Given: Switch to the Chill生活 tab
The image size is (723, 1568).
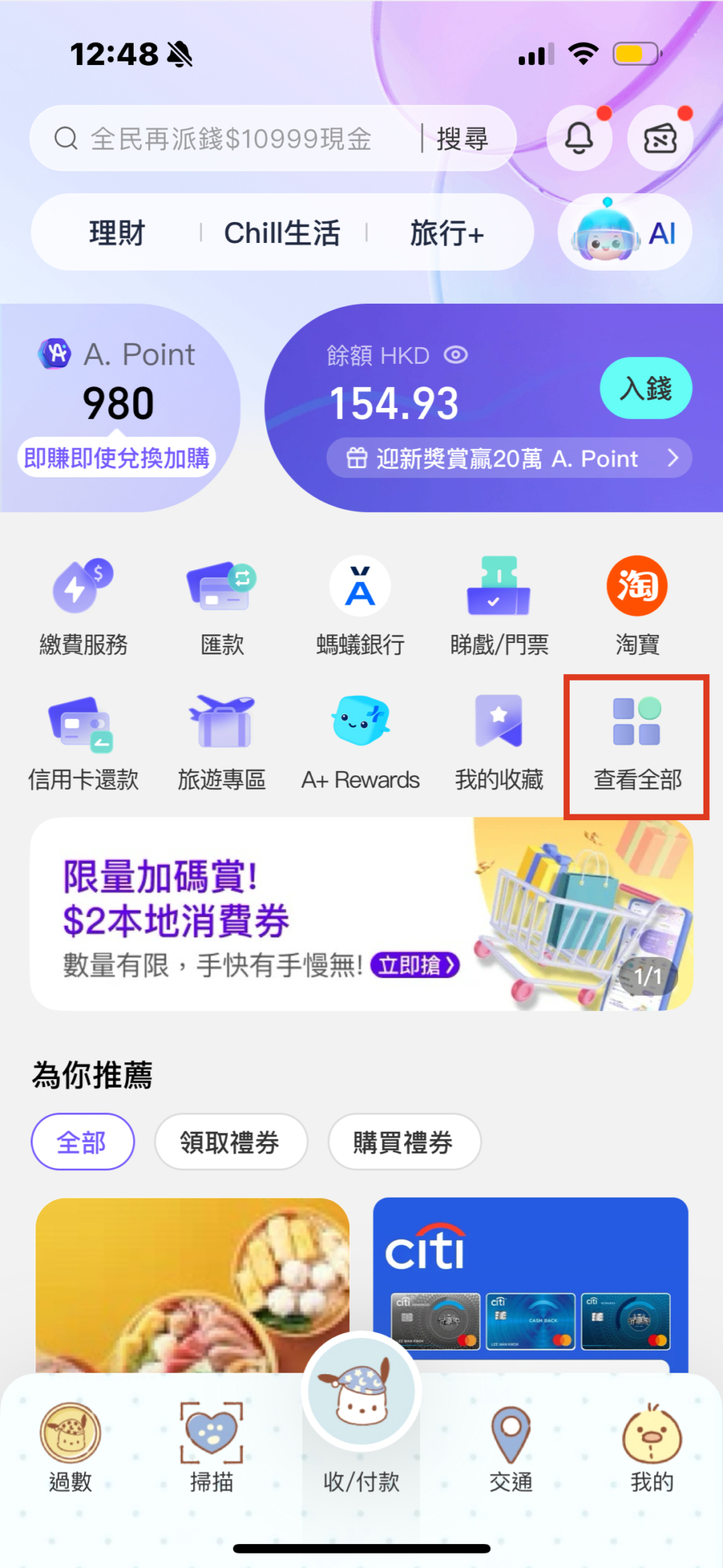Looking at the screenshot, I should (x=282, y=233).
